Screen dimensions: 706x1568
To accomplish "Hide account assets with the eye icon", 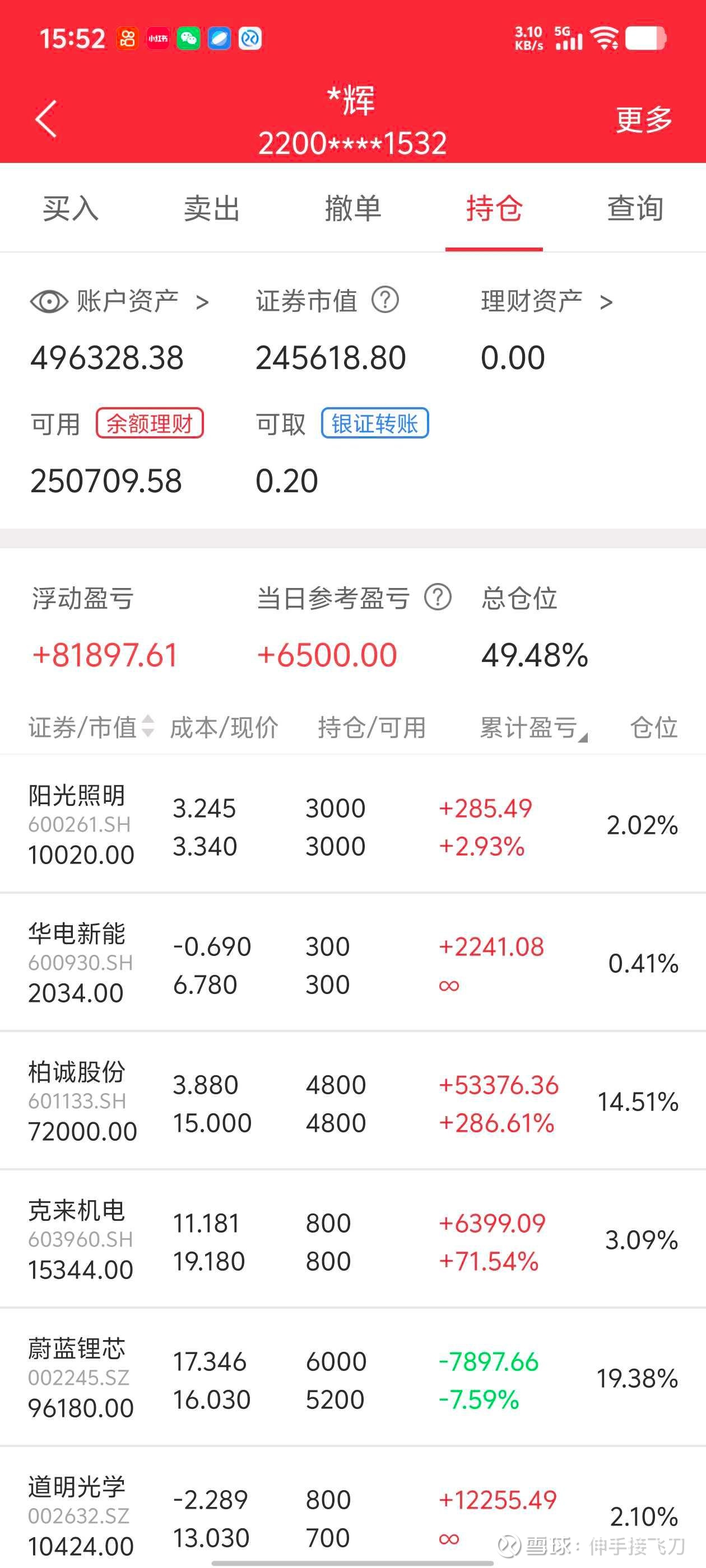I will [49, 301].
